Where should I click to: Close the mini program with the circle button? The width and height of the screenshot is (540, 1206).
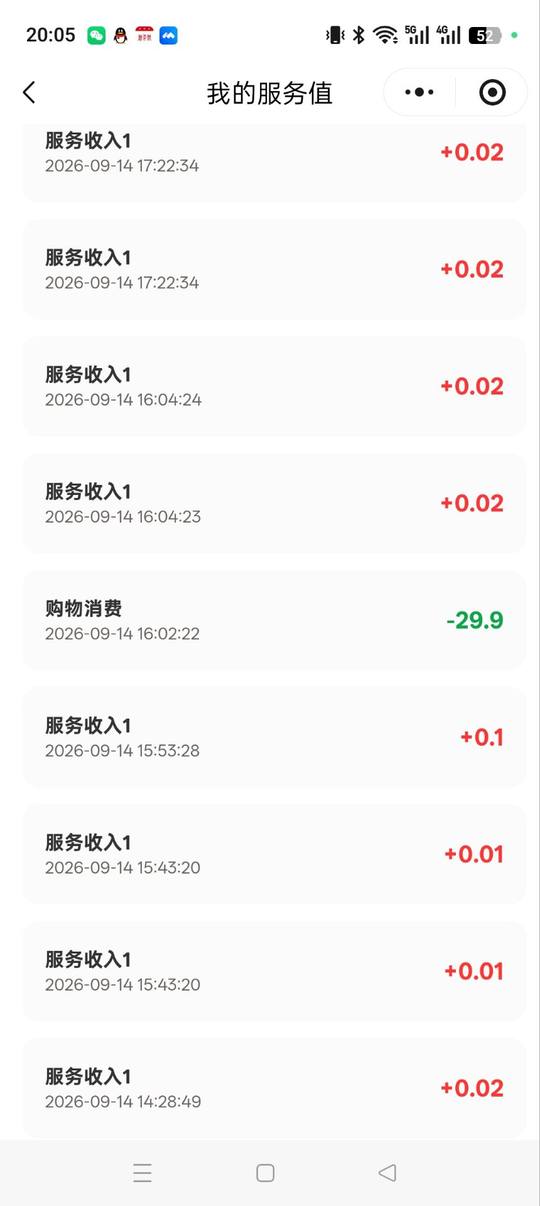point(492,93)
